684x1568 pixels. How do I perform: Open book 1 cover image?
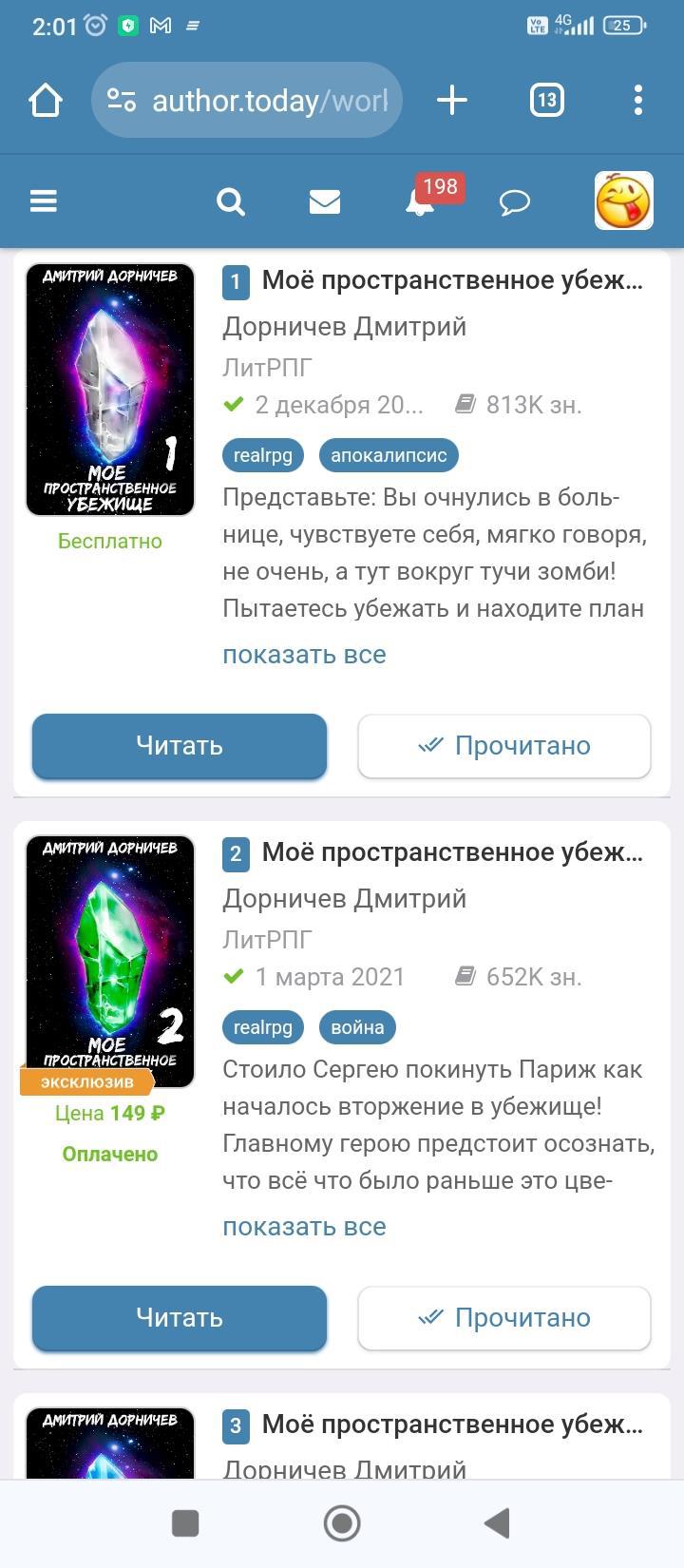[x=110, y=390]
